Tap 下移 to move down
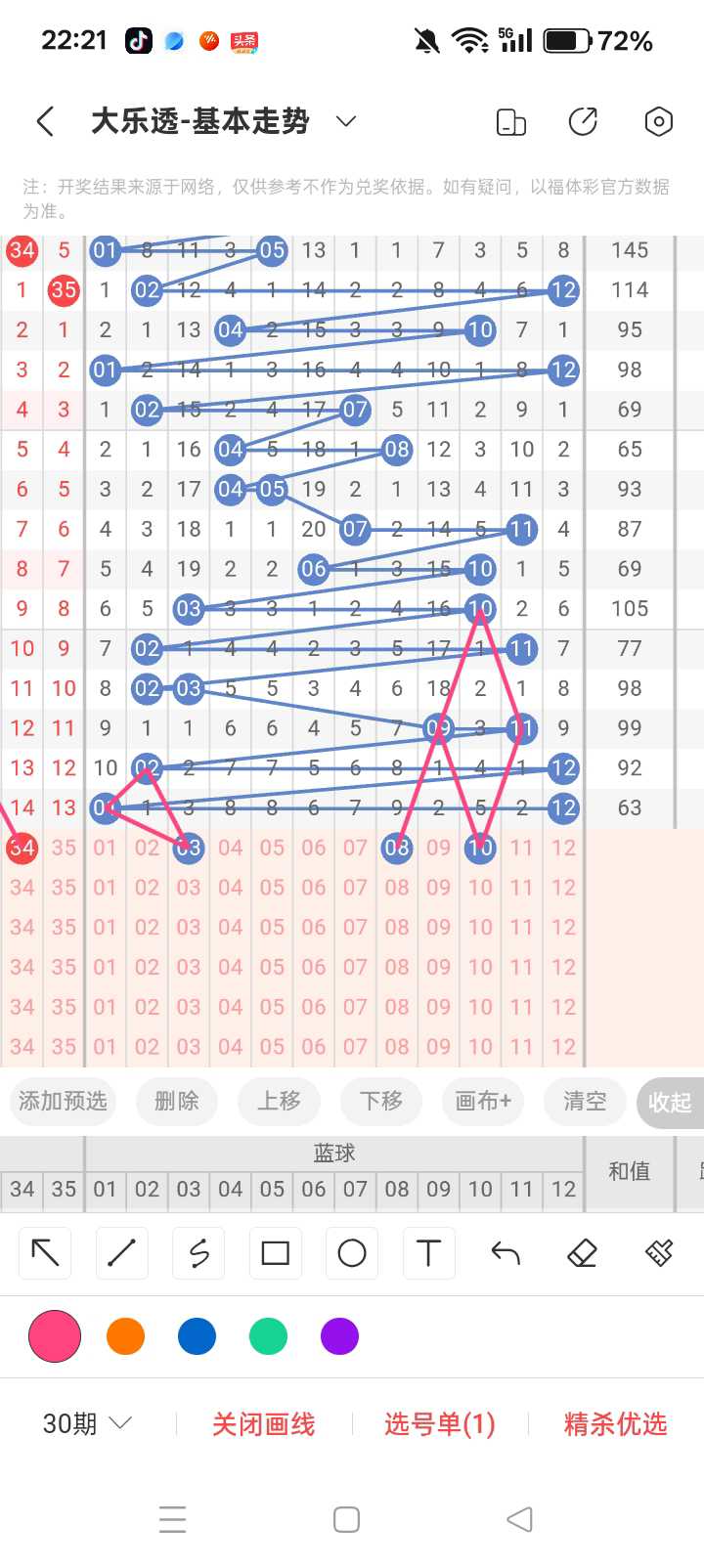The image size is (704, 1568). [381, 1101]
